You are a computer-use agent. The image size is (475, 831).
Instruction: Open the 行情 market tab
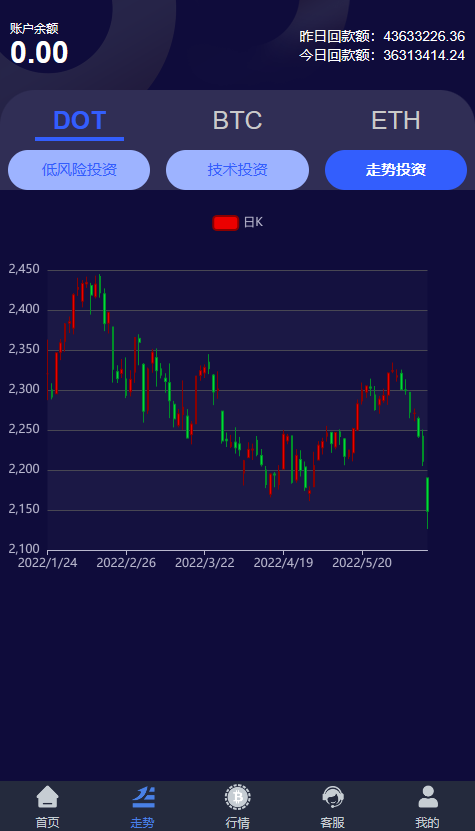tap(238, 806)
